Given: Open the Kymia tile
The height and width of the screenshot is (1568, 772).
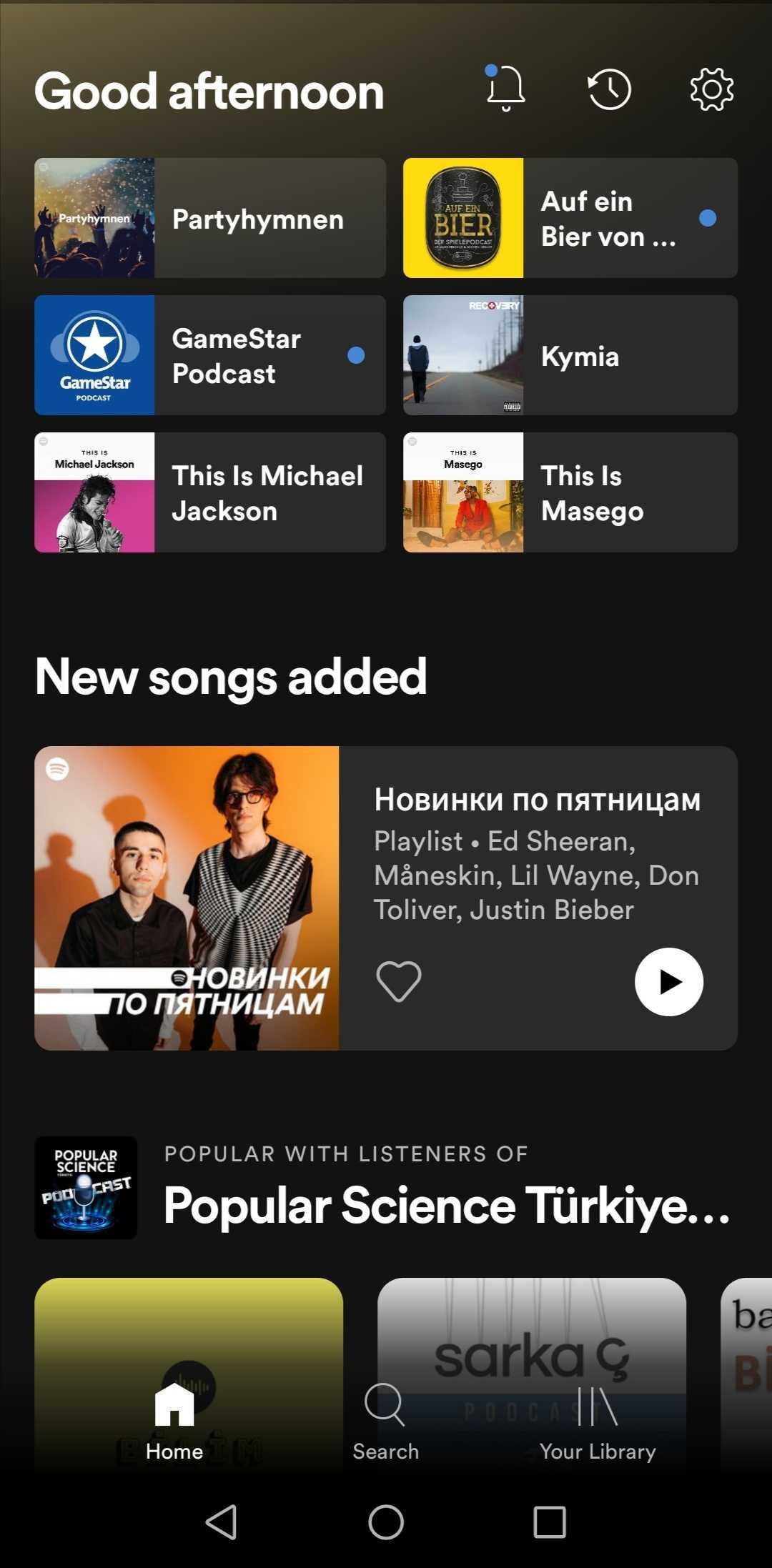Looking at the screenshot, I should [570, 355].
